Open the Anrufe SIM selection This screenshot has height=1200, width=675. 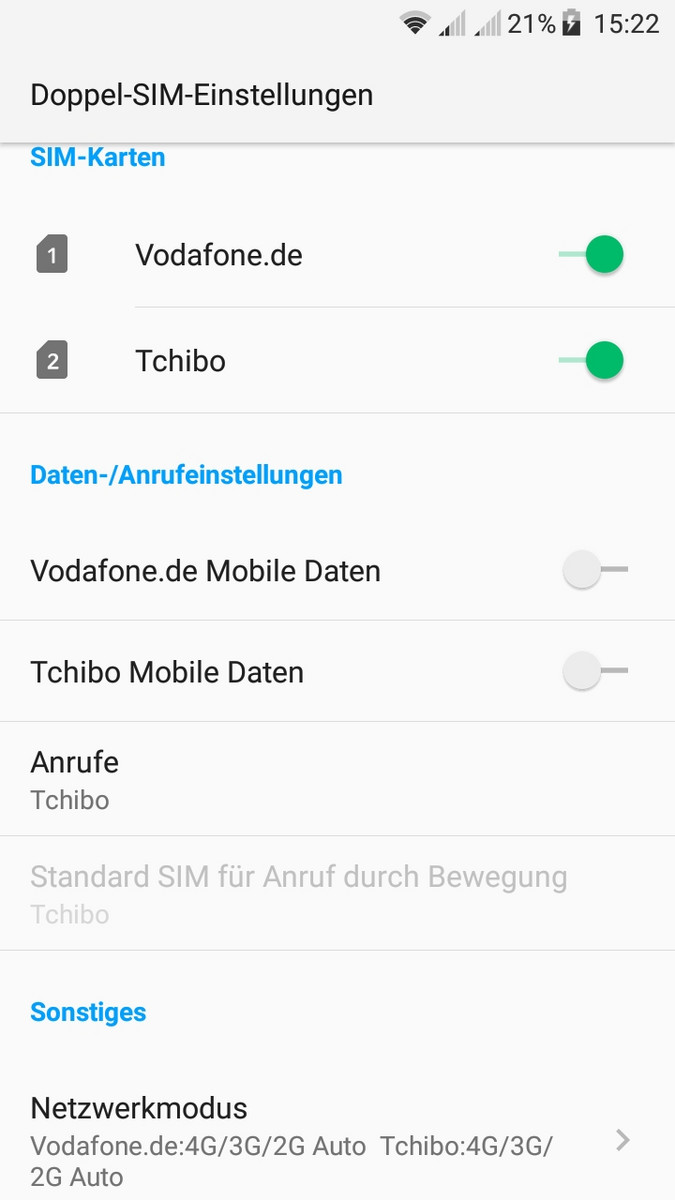point(337,779)
